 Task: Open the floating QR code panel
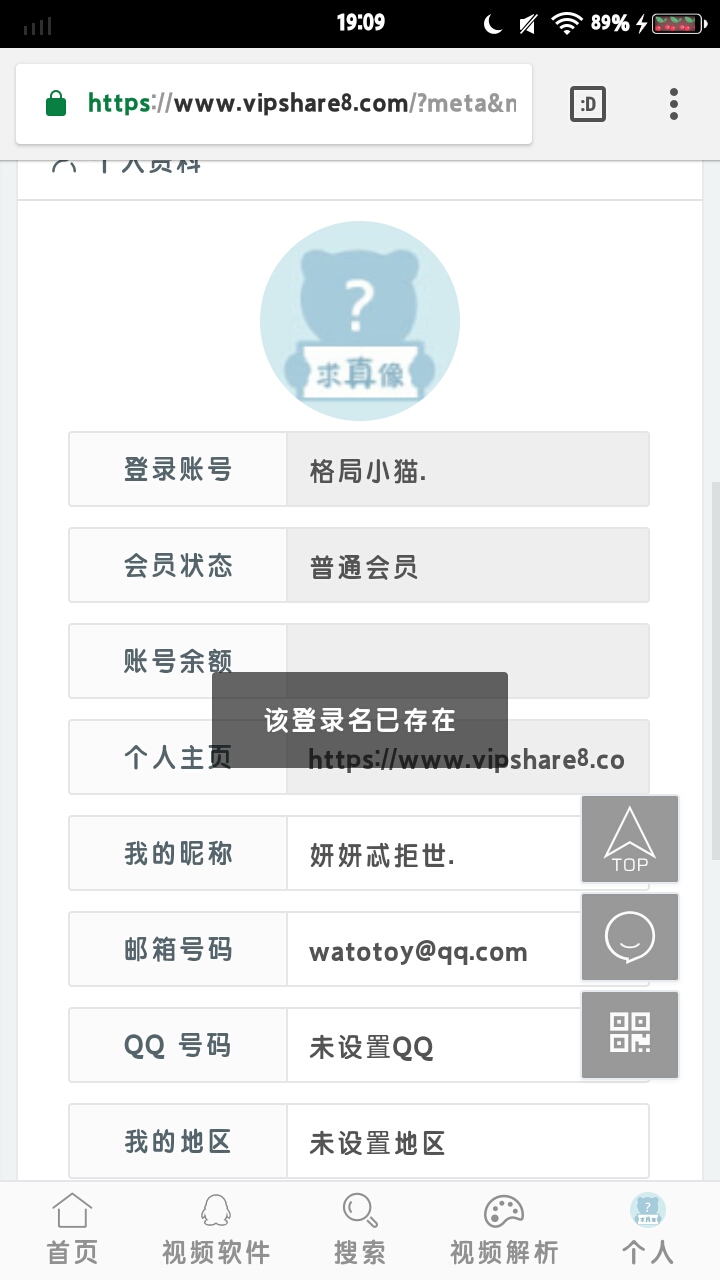pyautogui.click(x=629, y=1035)
